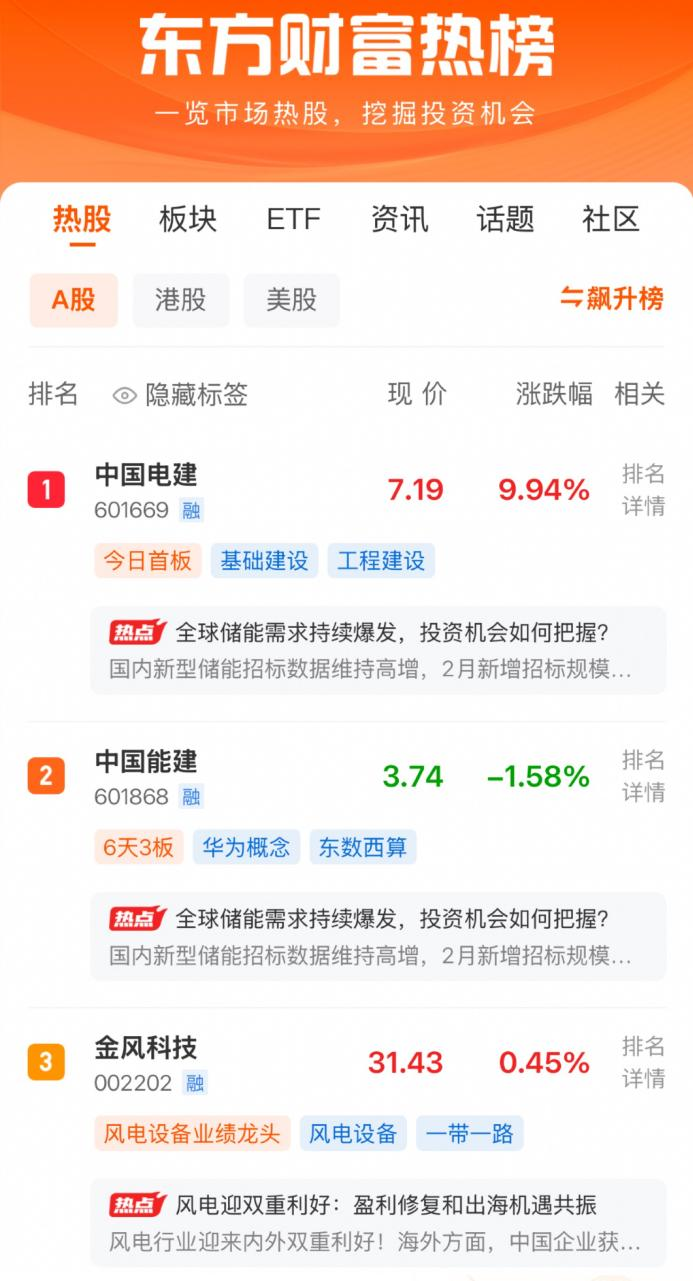Open the 资讯 tab
Viewport: 693px width, 1281px height.
[x=399, y=219]
